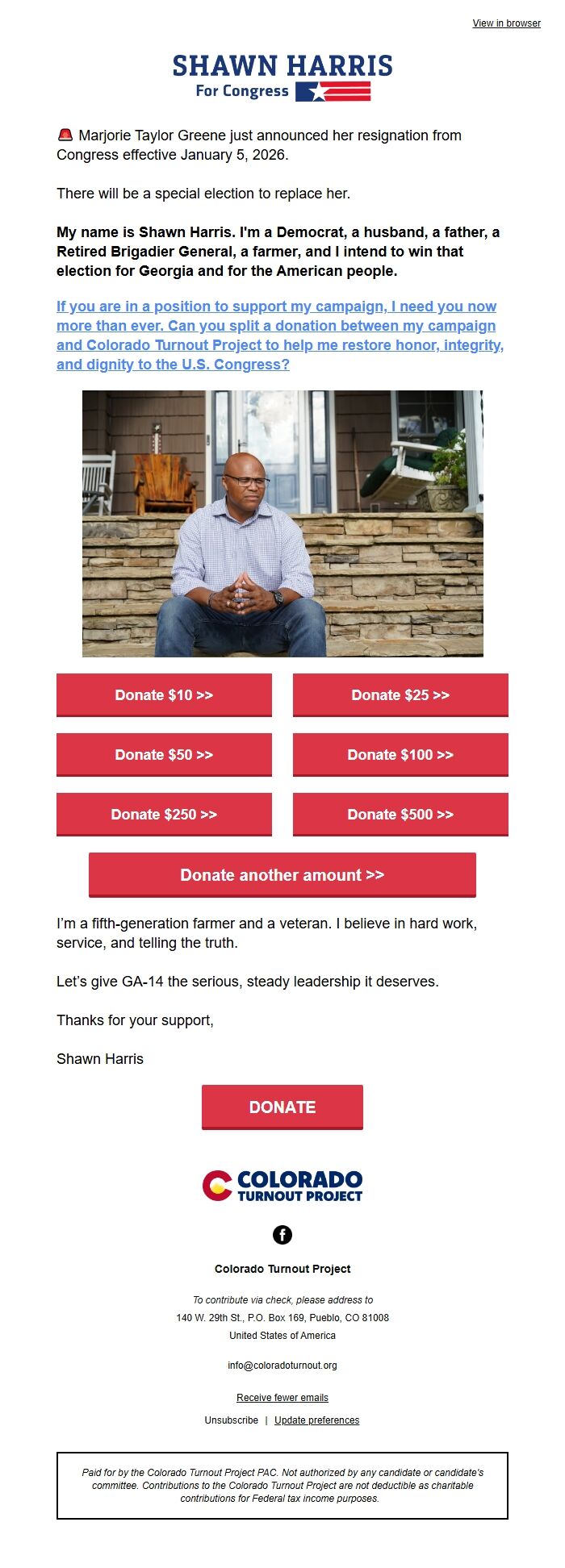Open the Facebook icon

(282, 1235)
